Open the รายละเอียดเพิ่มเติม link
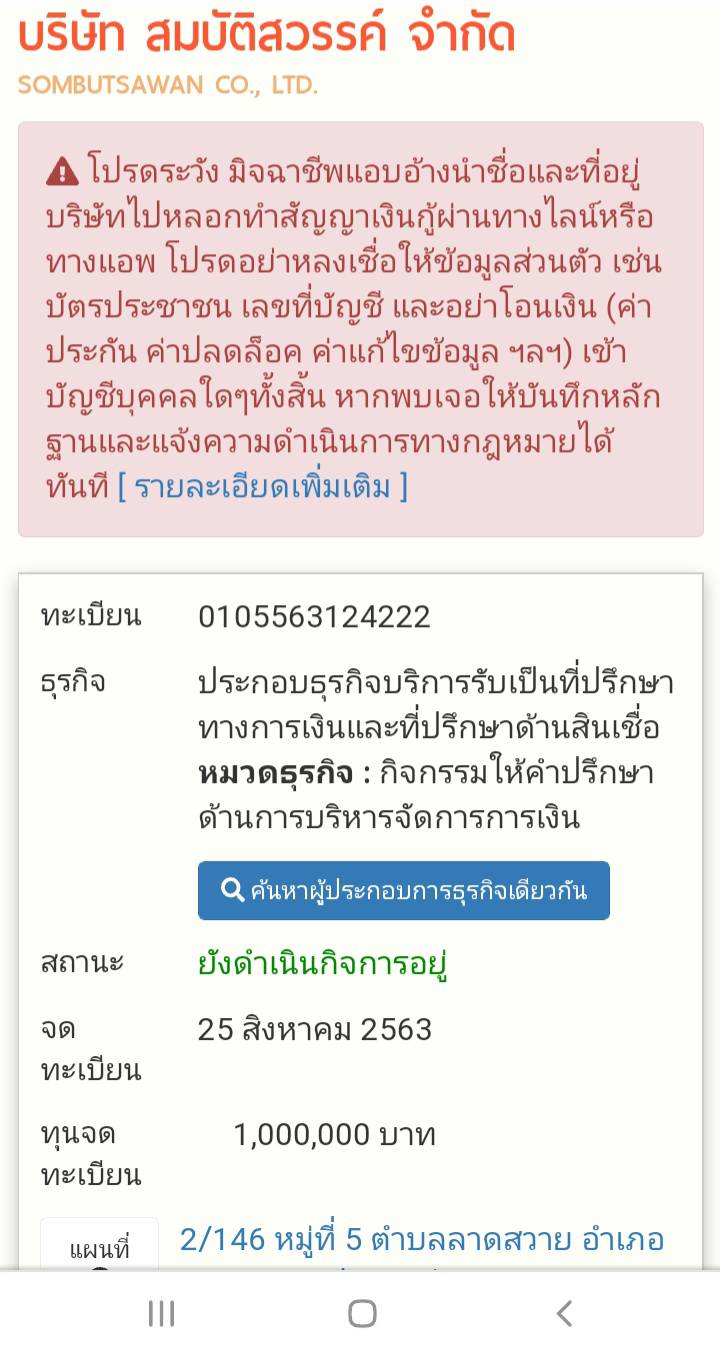The height and width of the screenshot is (1354, 720). coord(263,487)
